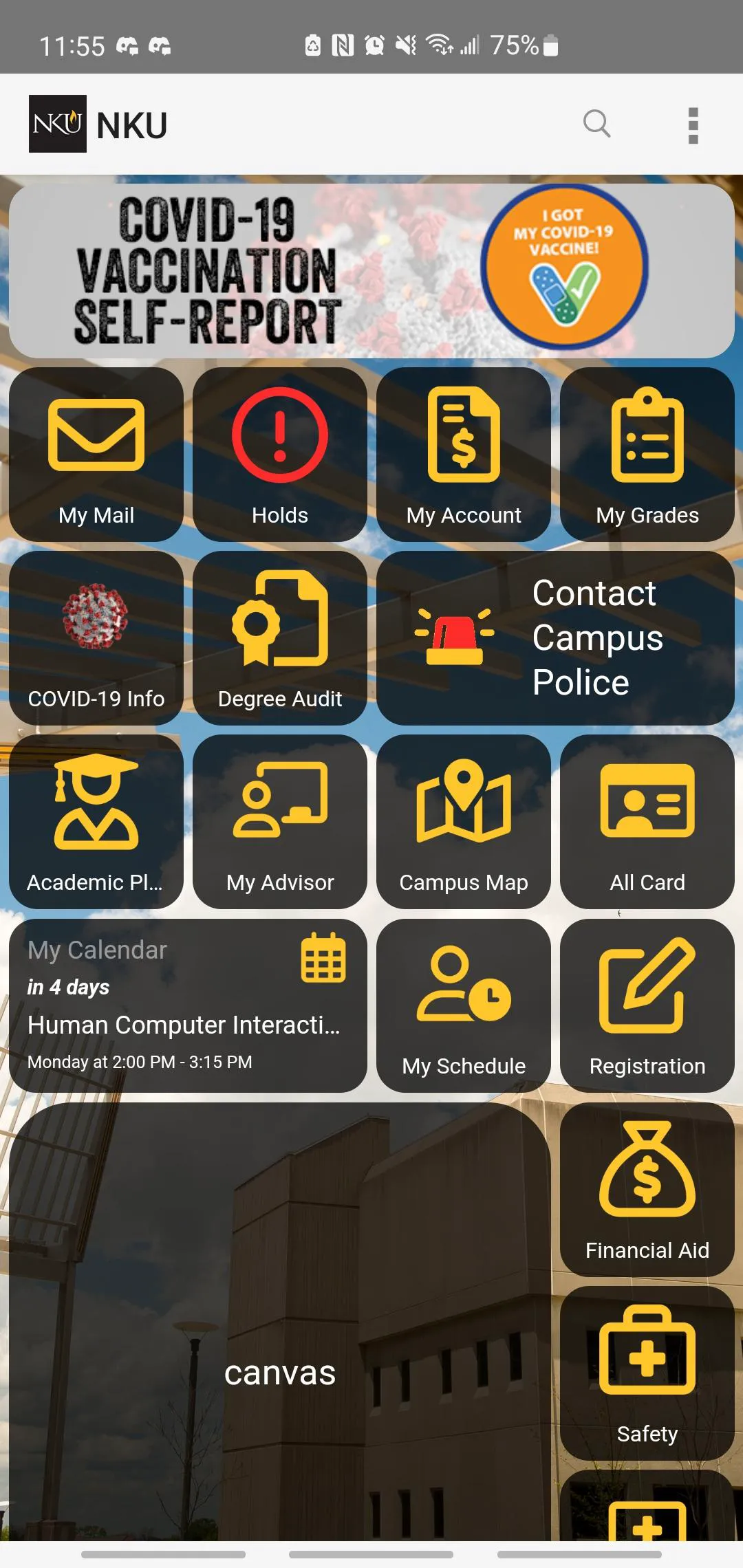The width and height of the screenshot is (743, 1568).
Task: Open My Mail
Action: coord(96,454)
